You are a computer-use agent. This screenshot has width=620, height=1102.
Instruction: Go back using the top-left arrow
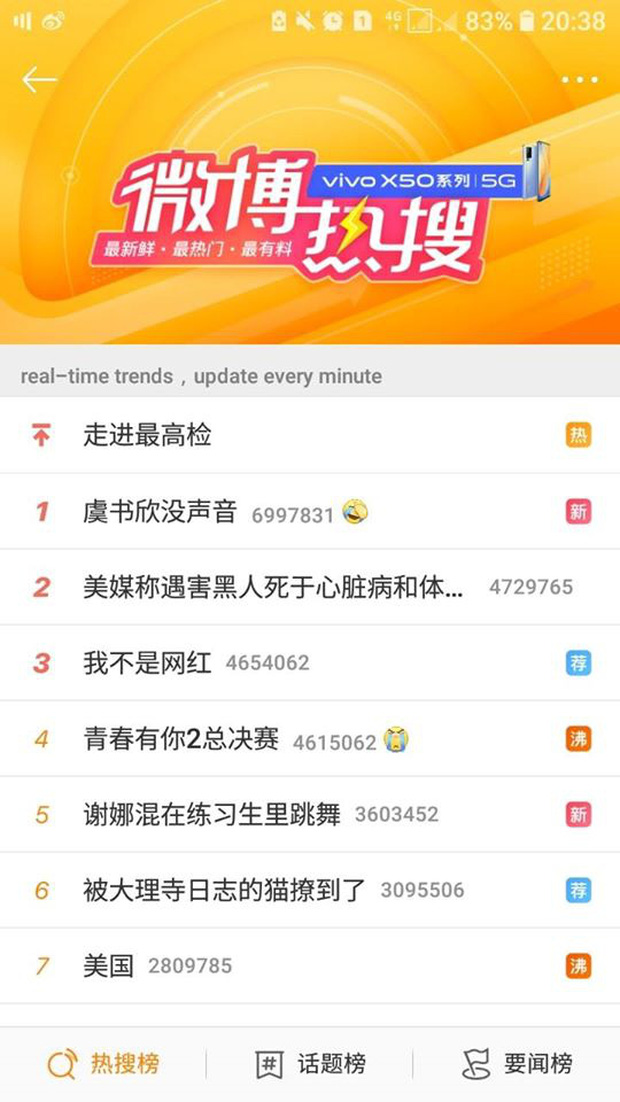(39, 80)
